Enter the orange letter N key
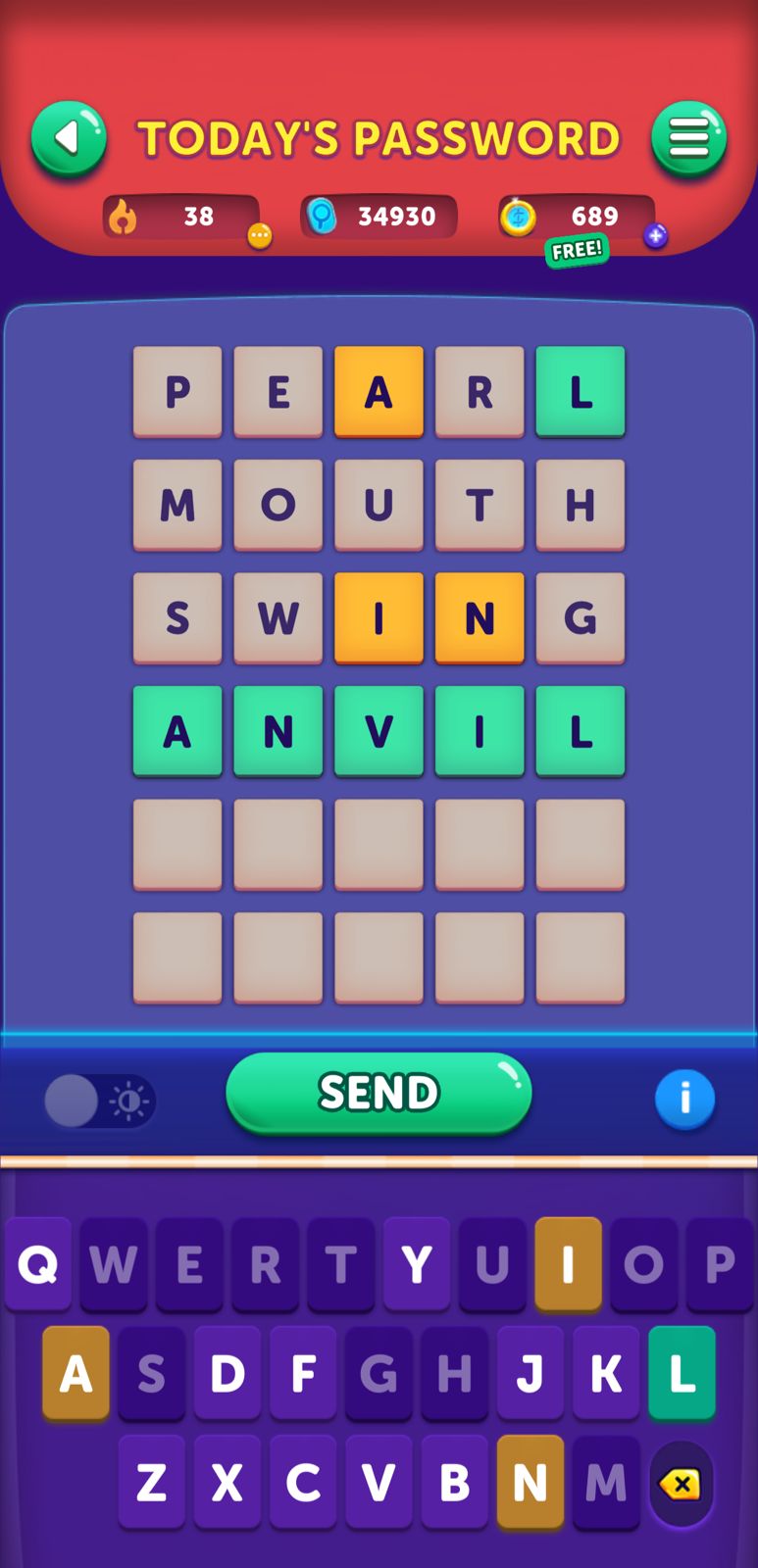This screenshot has width=758, height=1568. 530,1482
